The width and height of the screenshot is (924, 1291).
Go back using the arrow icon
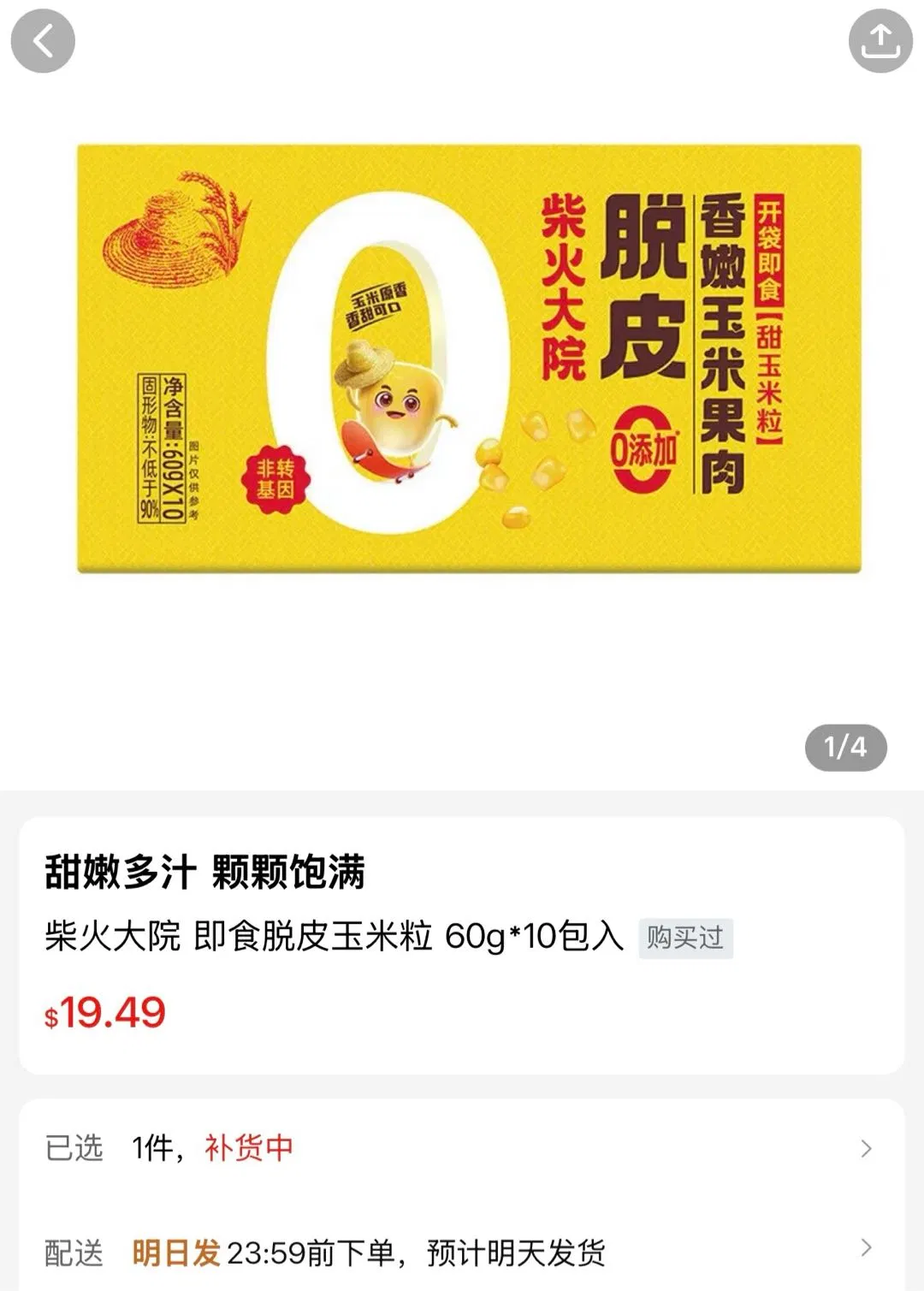(x=43, y=41)
